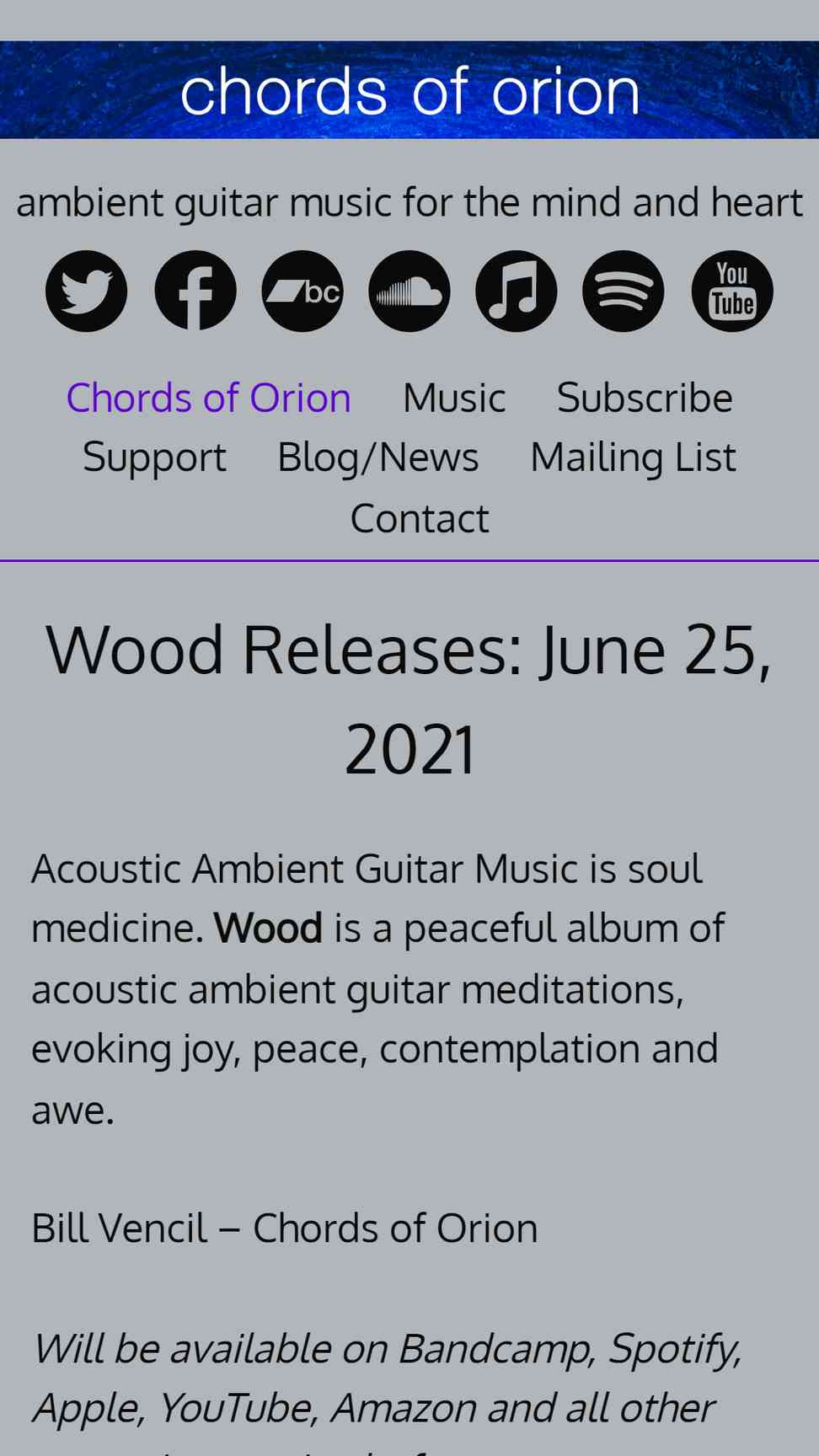
Task: Open the Spotify icon
Action: [624, 291]
